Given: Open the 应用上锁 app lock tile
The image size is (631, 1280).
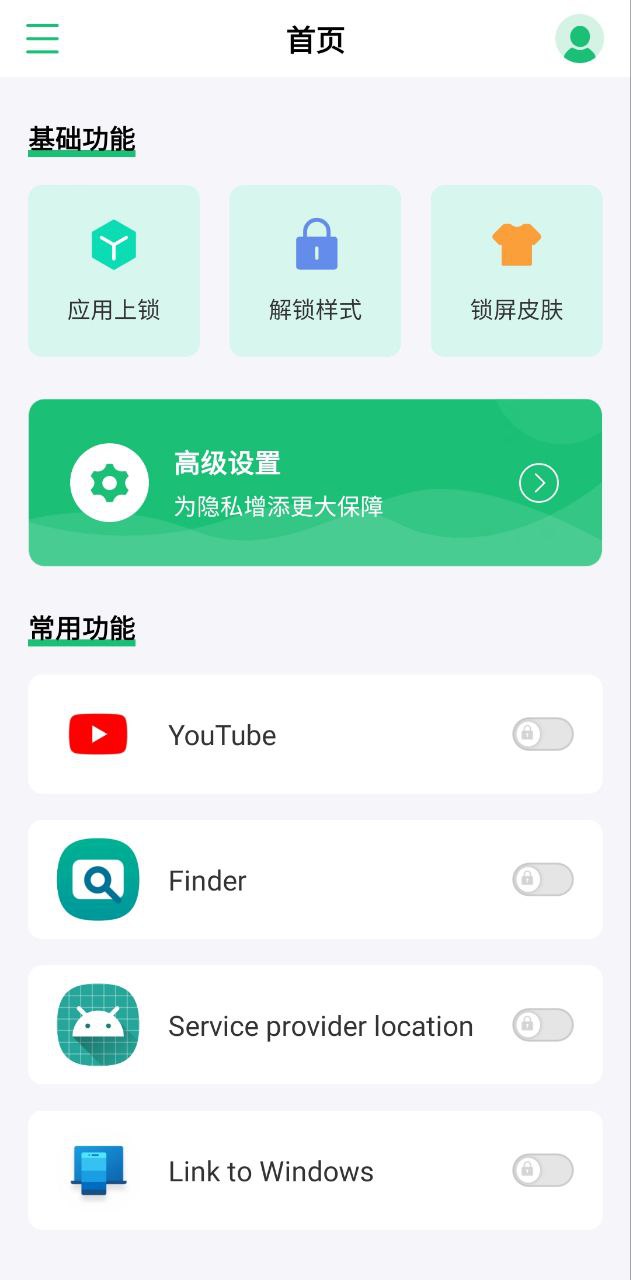Looking at the screenshot, I should tap(114, 271).
